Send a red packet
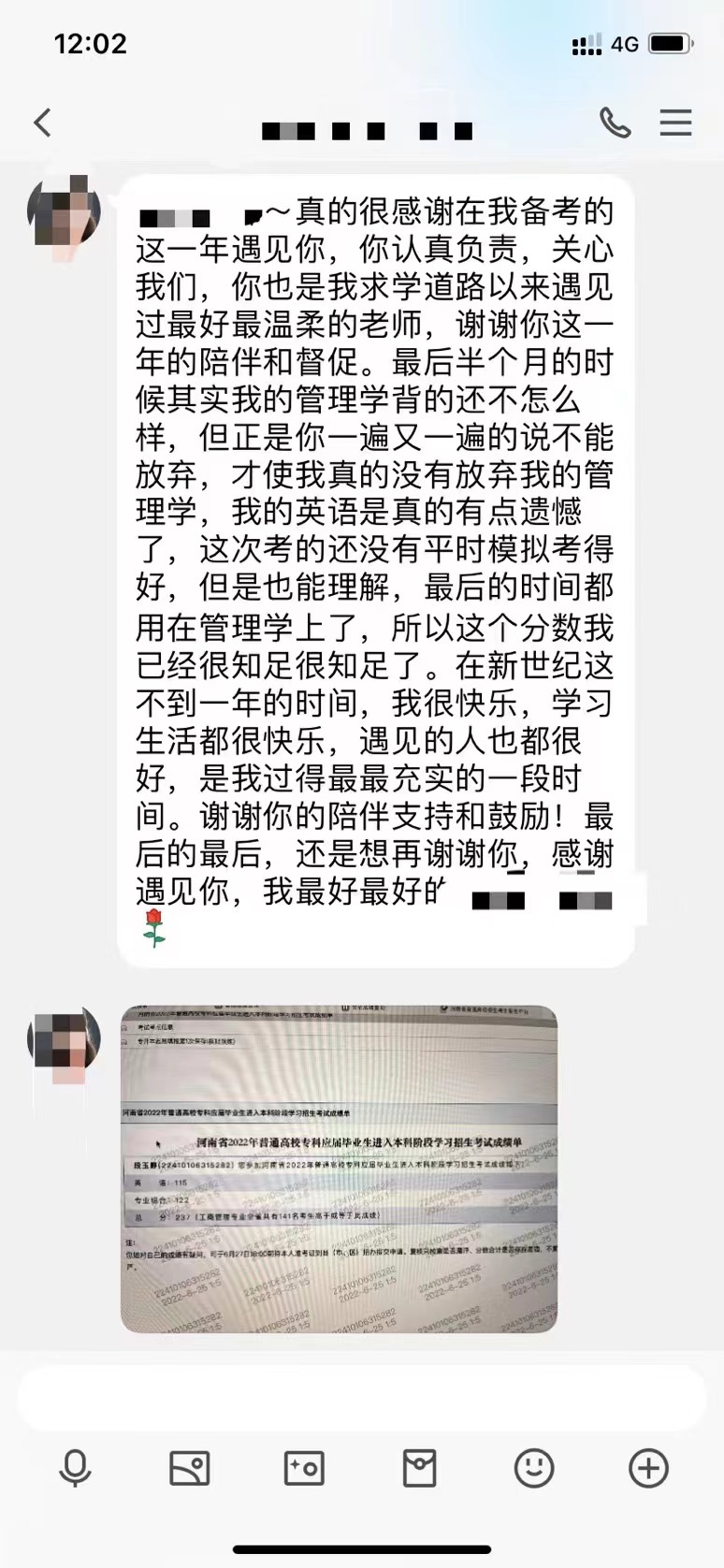The height and width of the screenshot is (1568, 724). (x=419, y=1467)
